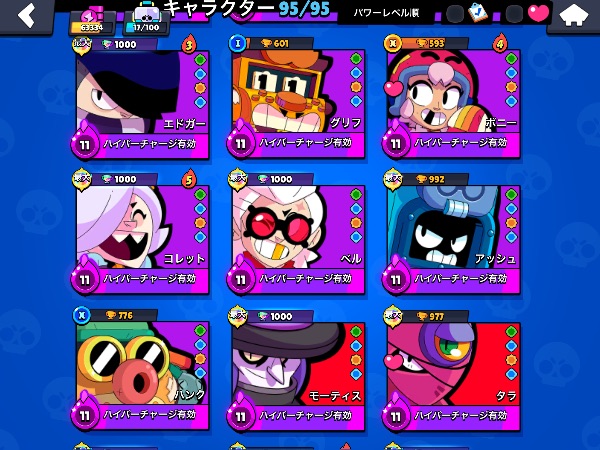This screenshot has height=450, width=600.
Task: Open the clipboard checklist filter
Action: tap(479, 14)
